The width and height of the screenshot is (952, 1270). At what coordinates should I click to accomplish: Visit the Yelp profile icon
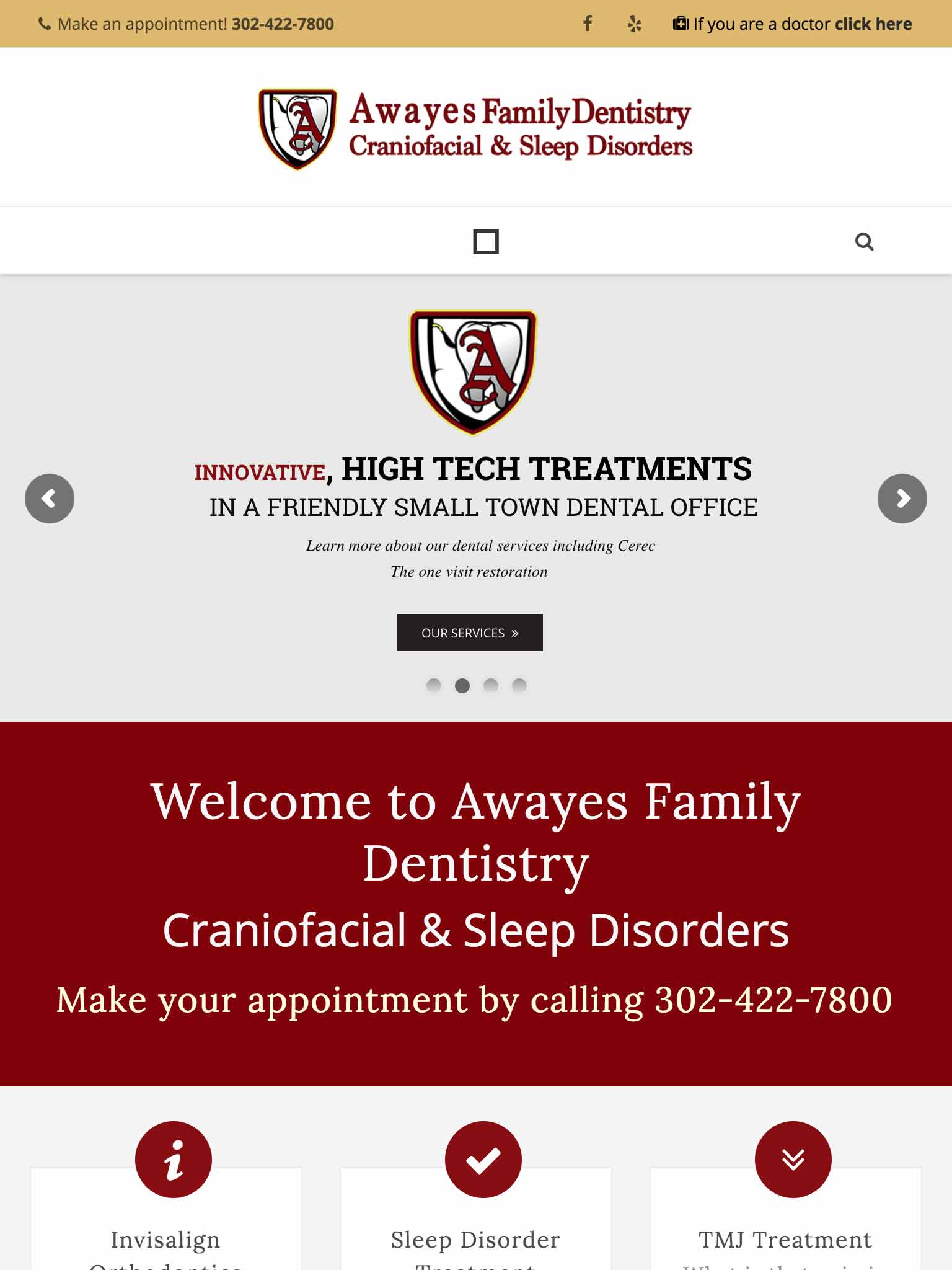634,24
